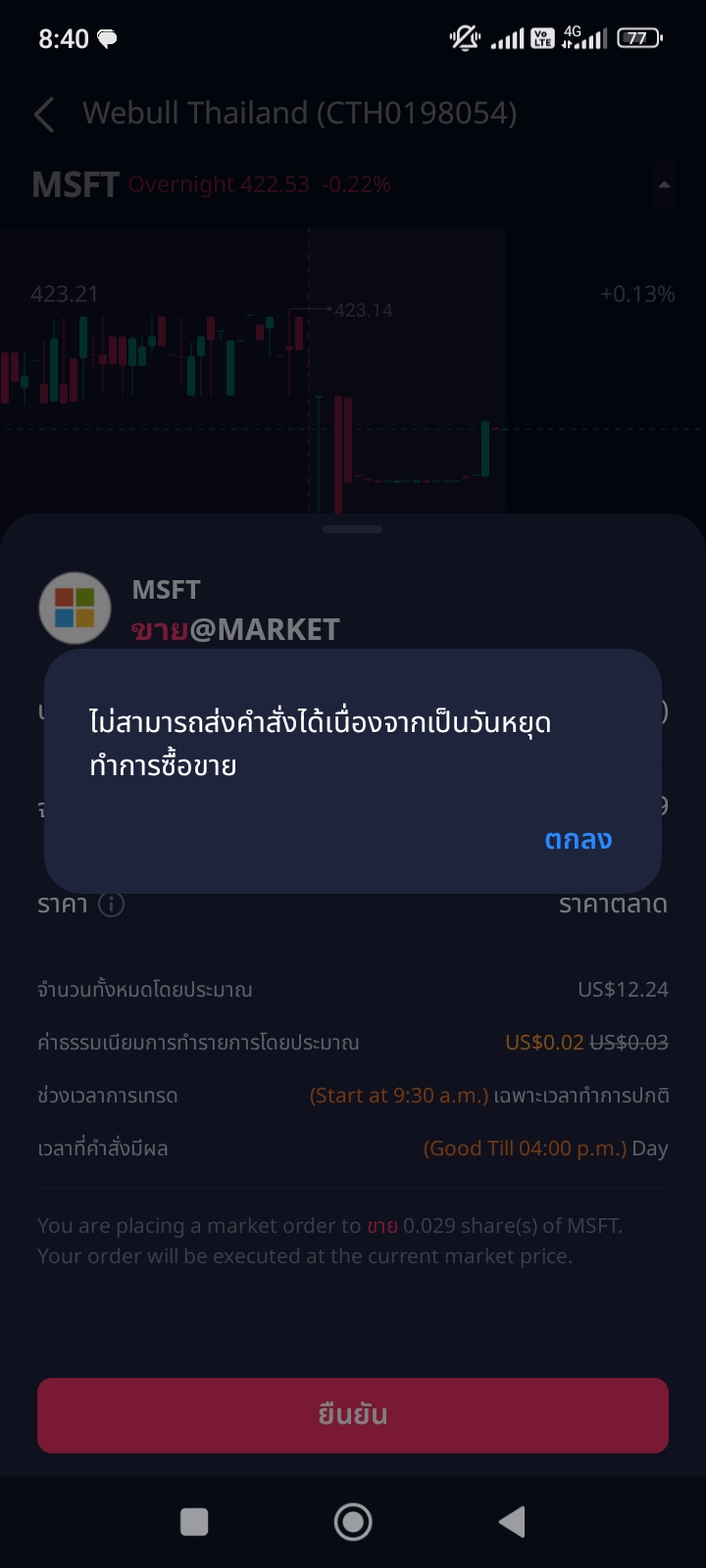Image resolution: width=706 pixels, height=1568 pixels.
Task: Tap the ยืนยัน confirm button
Action: [x=353, y=1415]
